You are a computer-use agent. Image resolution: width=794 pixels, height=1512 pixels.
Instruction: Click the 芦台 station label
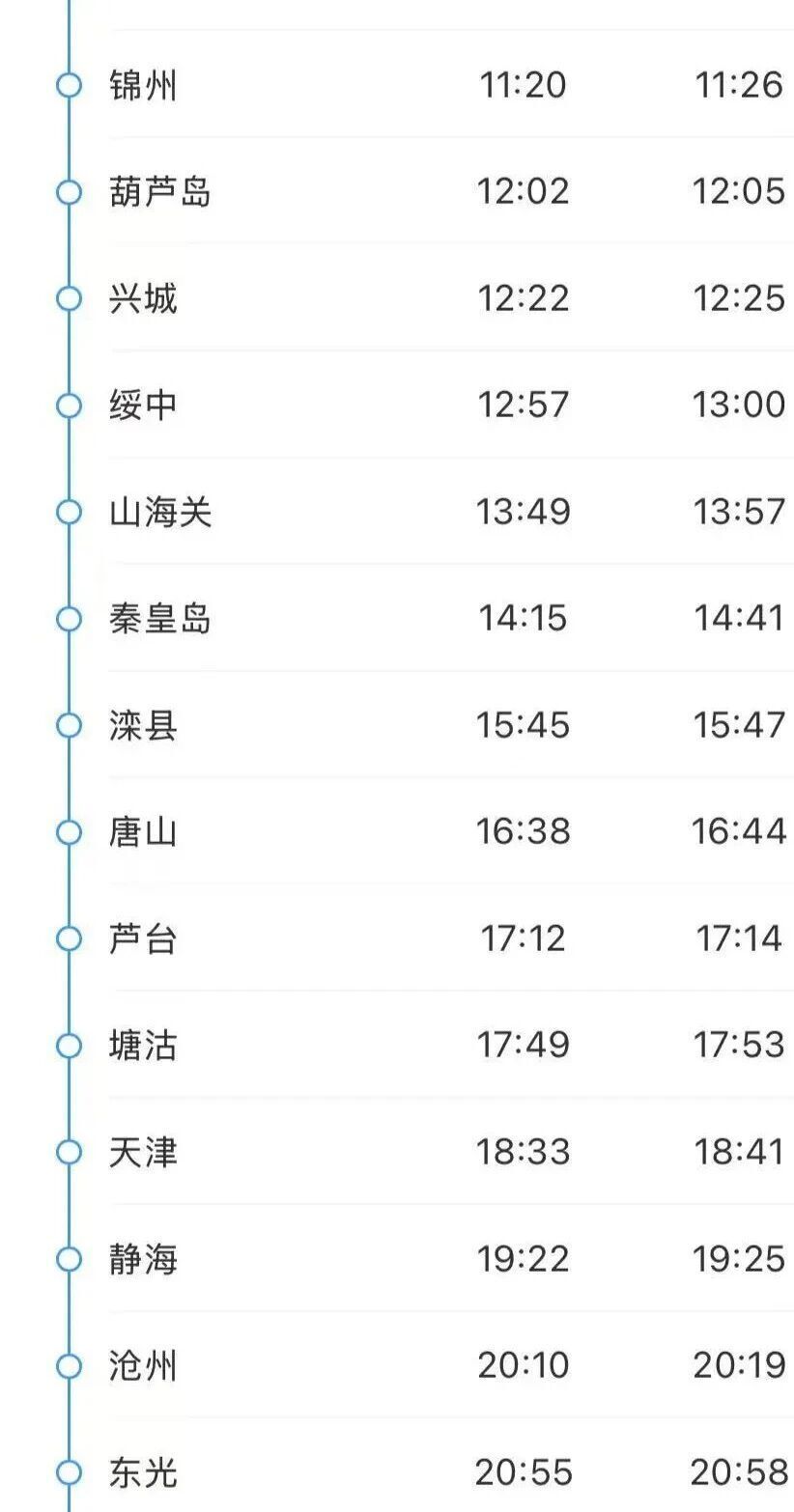143,938
